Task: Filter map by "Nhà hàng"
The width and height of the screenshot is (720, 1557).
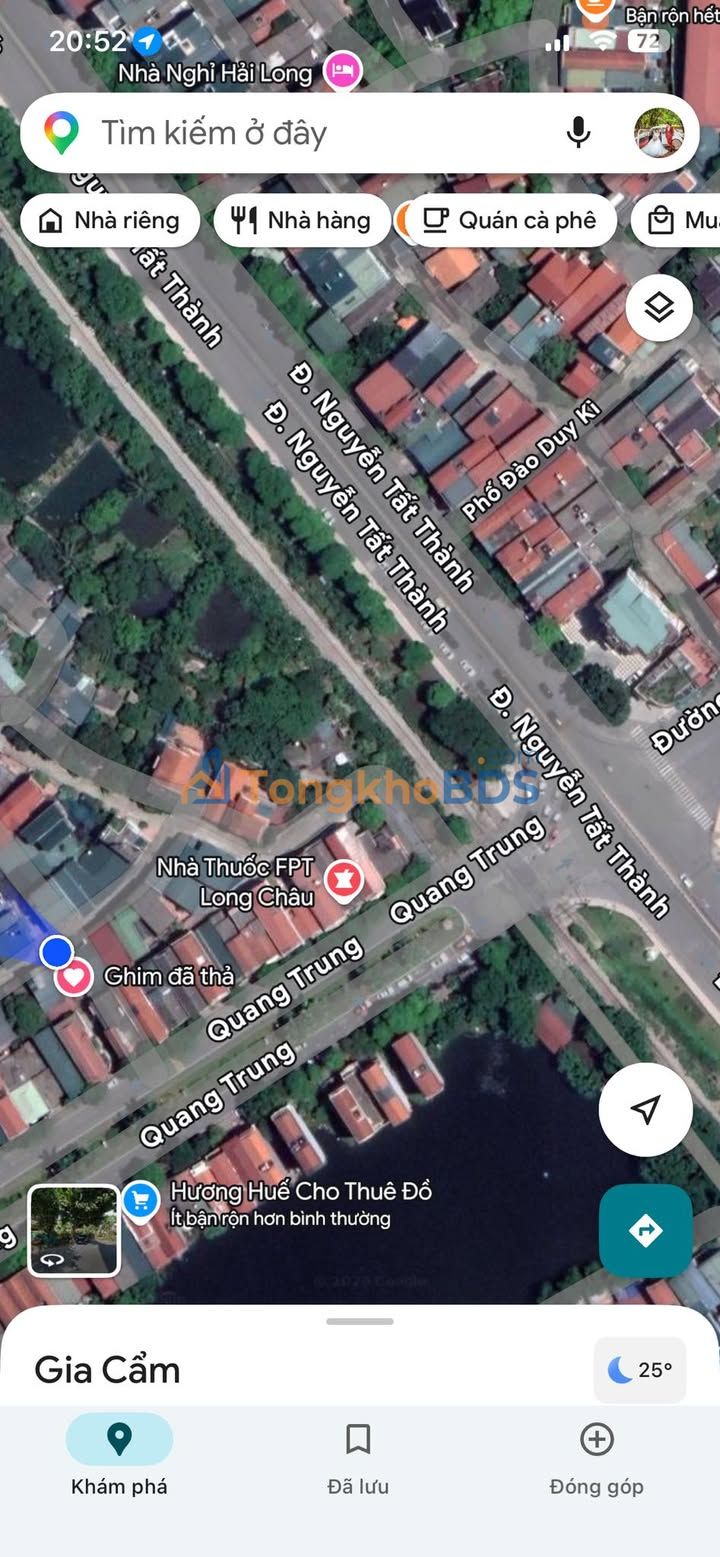Action: pos(300,221)
